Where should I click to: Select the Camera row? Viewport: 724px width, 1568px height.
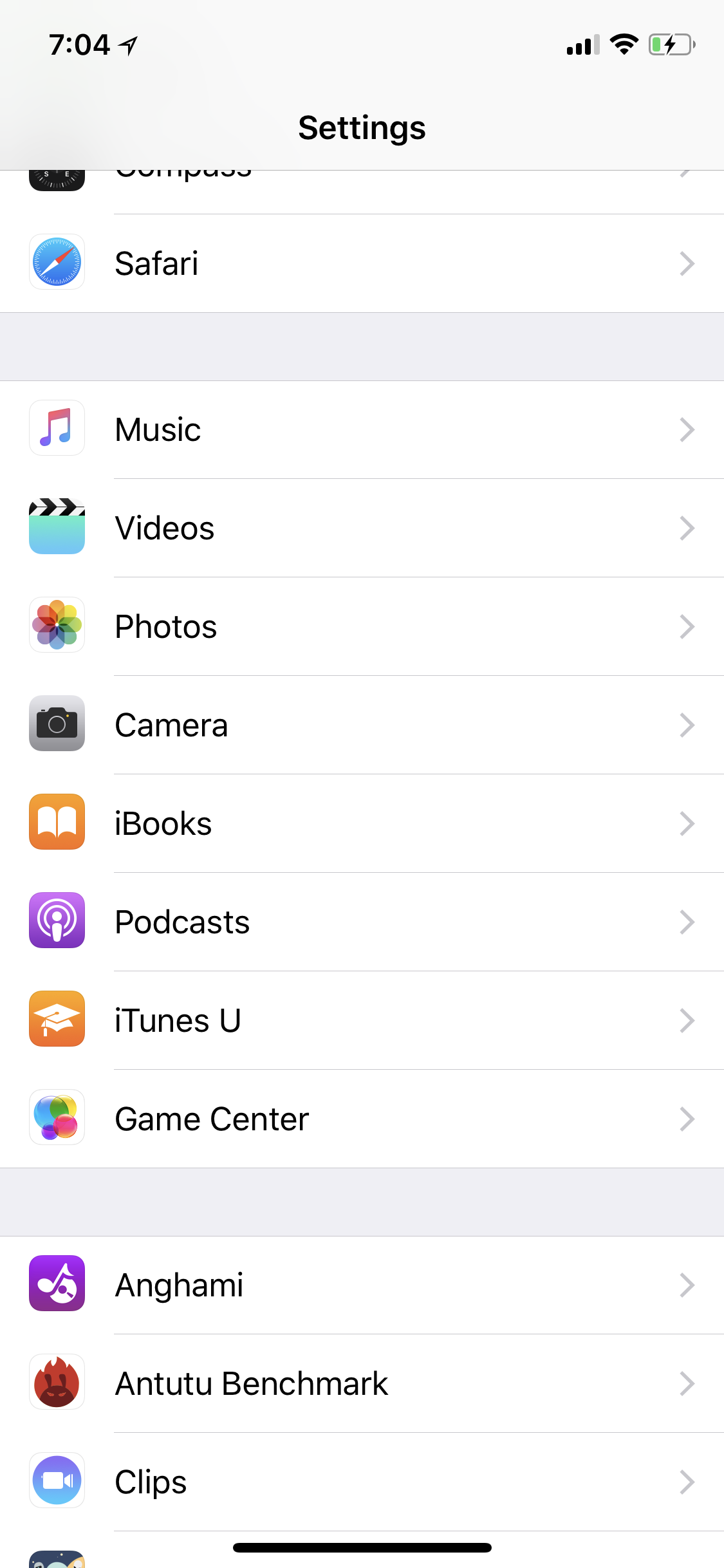pos(362,725)
